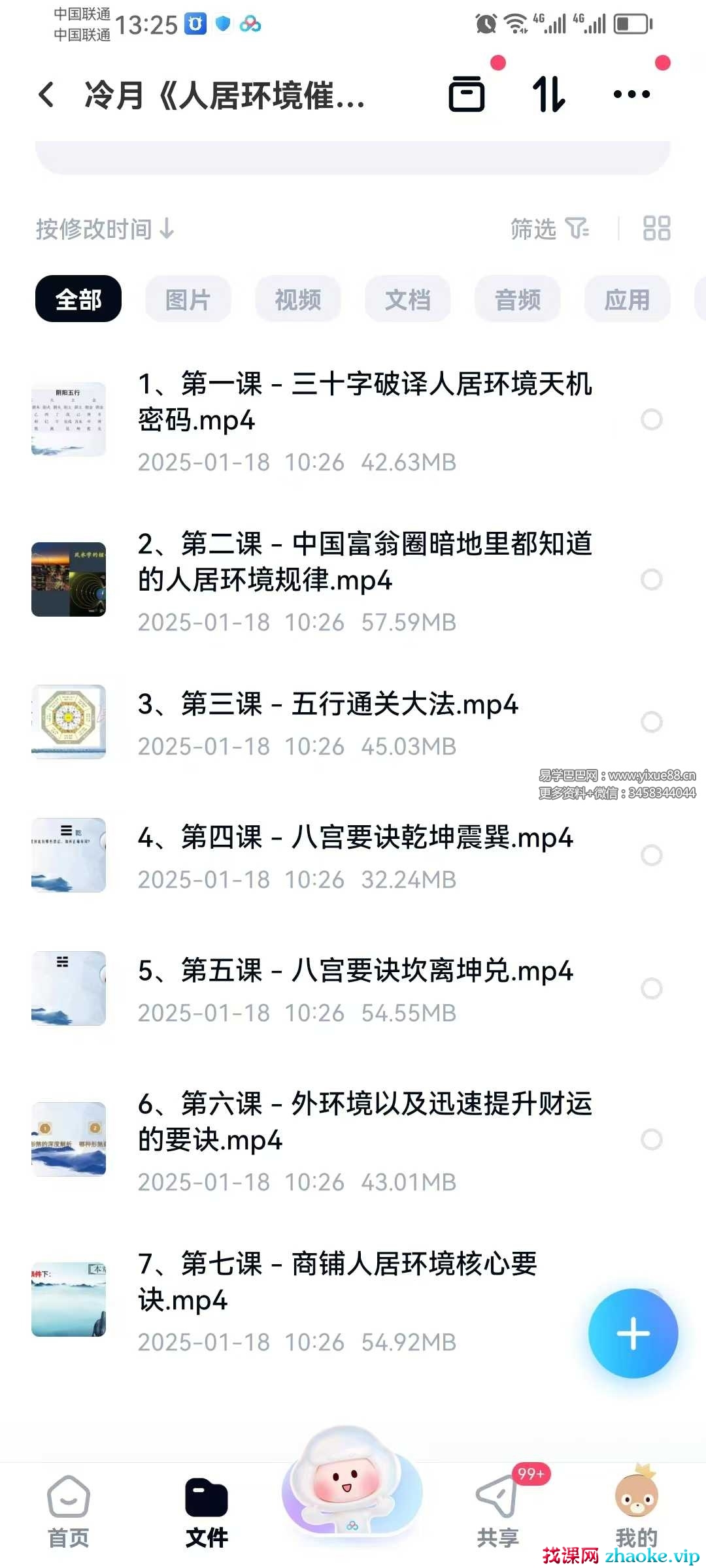Viewport: 706px width, 1568px height.
Task: Open the 筛选 filter option
Action: coord(549,229)
